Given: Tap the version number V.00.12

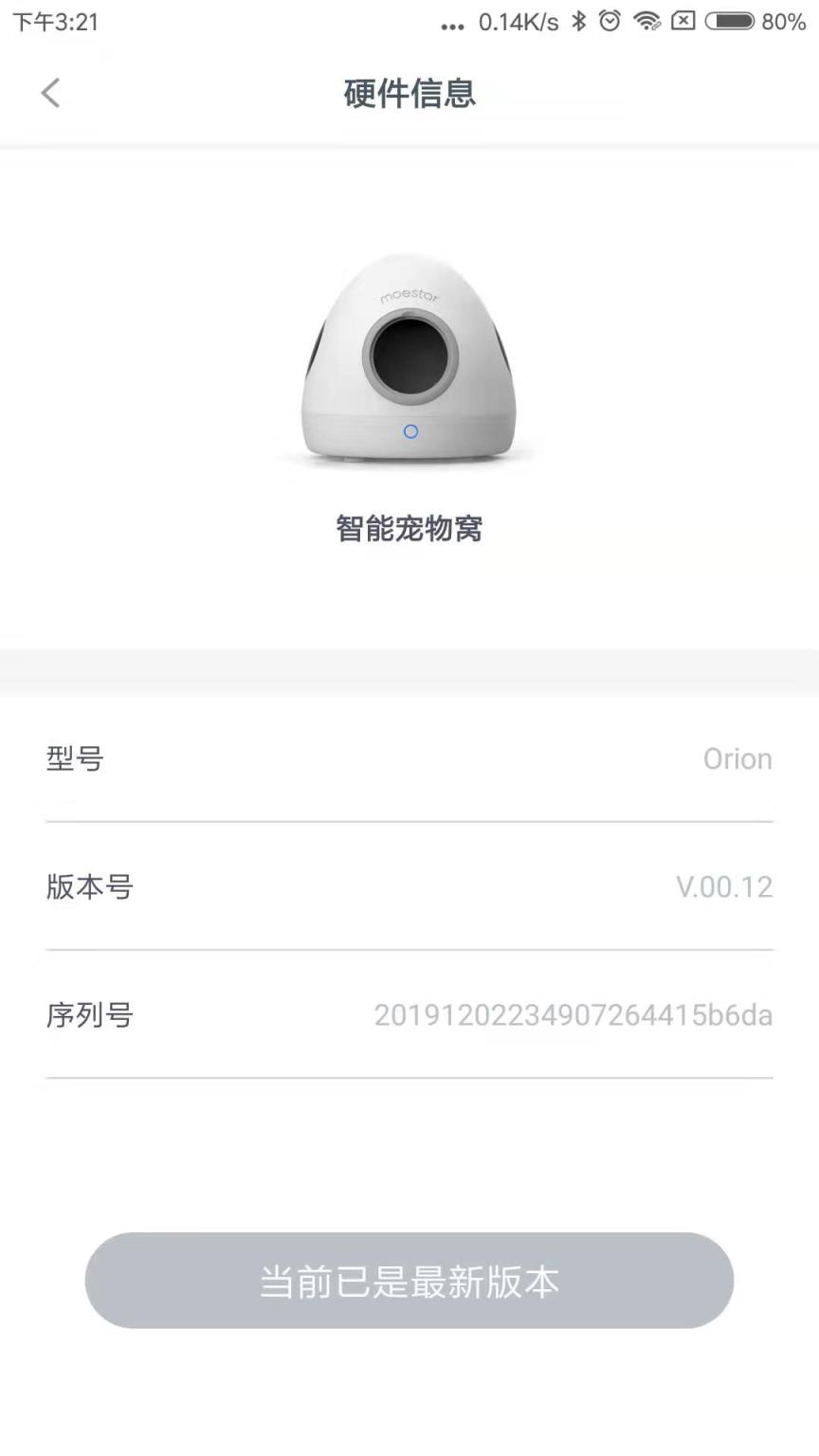Looking at the screenshot, I should coord(725,887).
